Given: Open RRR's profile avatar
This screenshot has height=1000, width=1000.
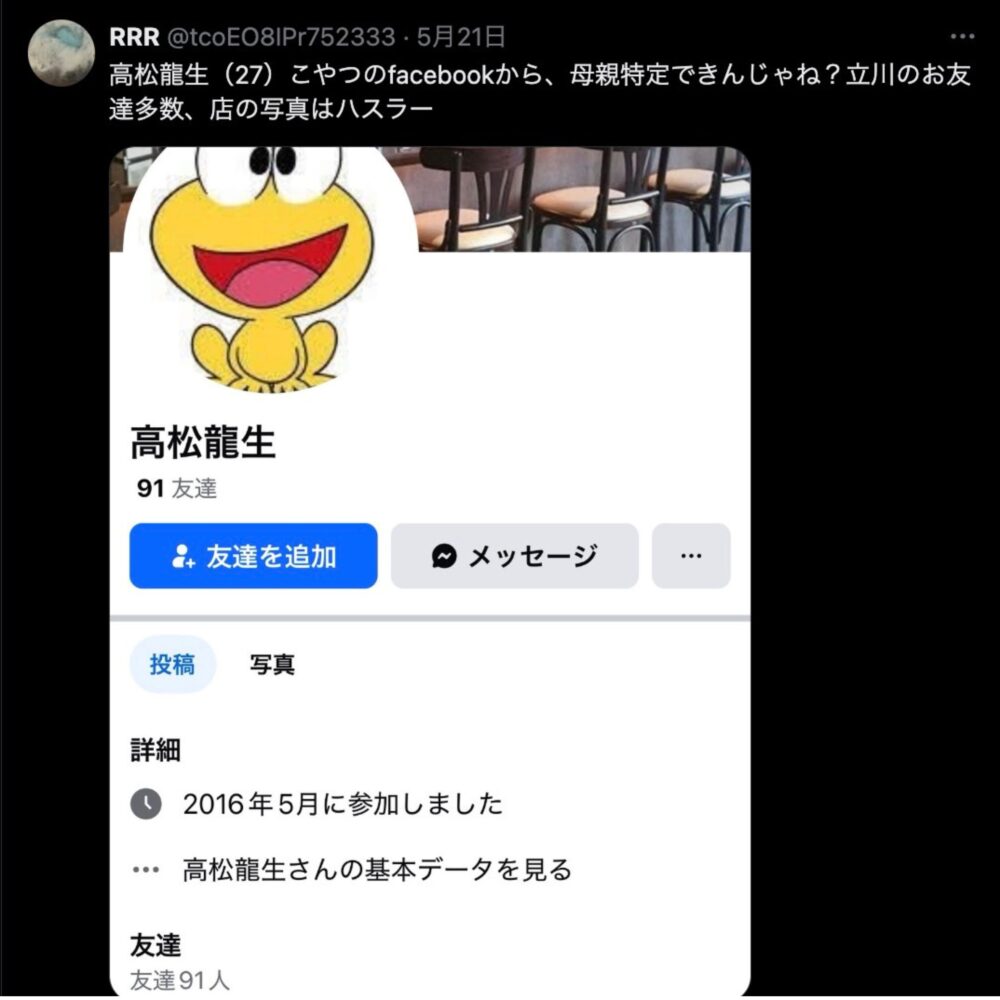Looking at the screenshot, I should pos(61,53).
